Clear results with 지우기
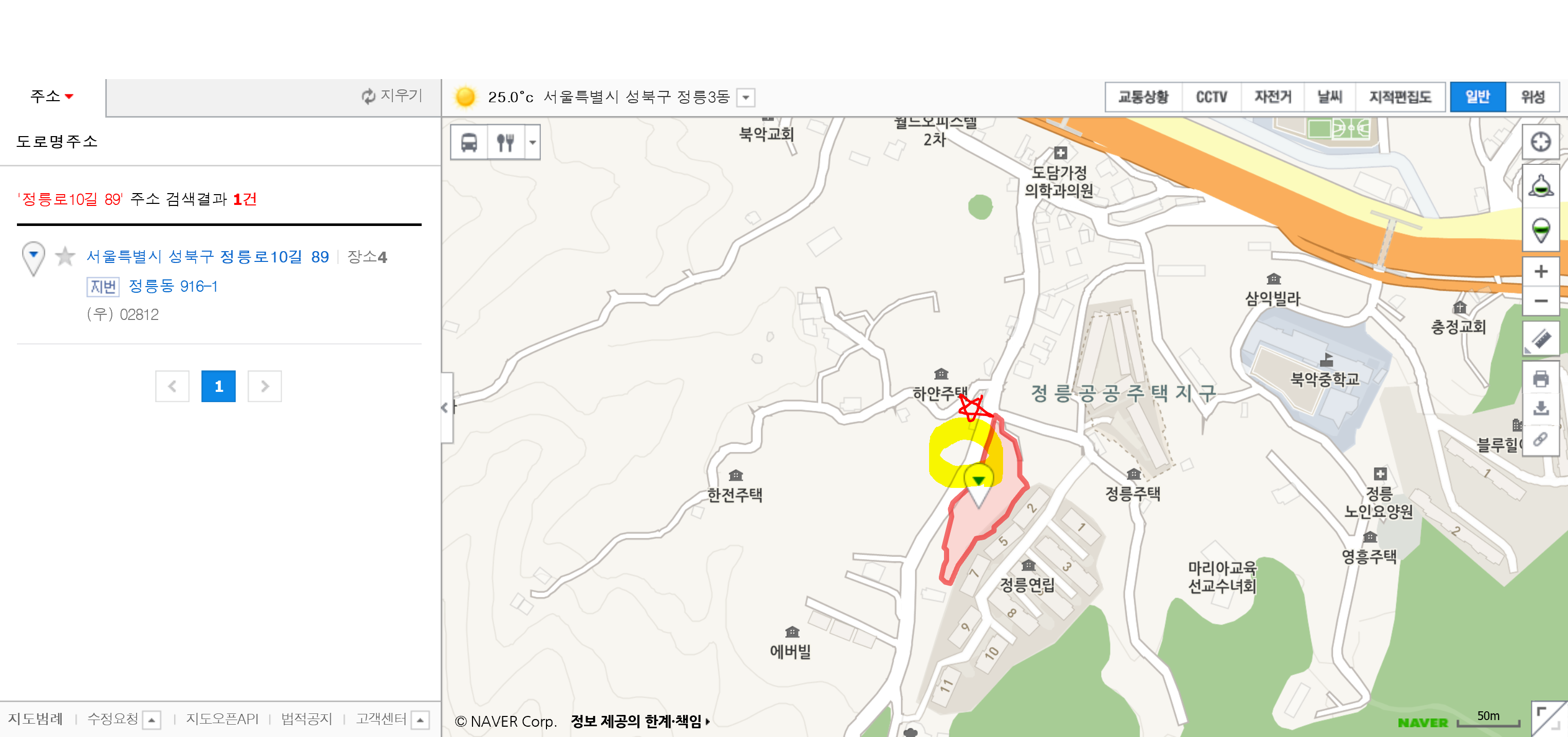1568x737 pixels. (x=392, y=96)
